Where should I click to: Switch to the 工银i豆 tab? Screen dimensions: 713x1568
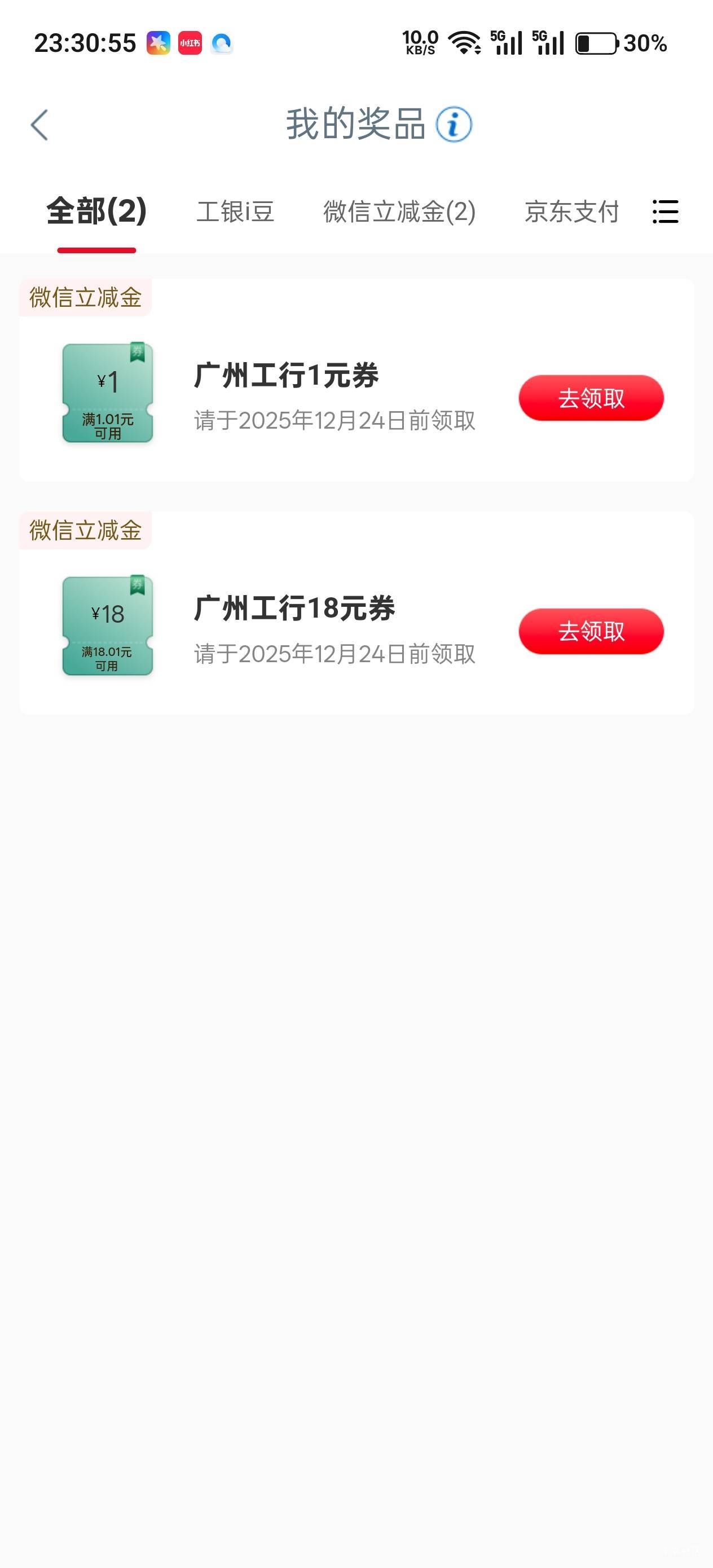tap(235, 212)
